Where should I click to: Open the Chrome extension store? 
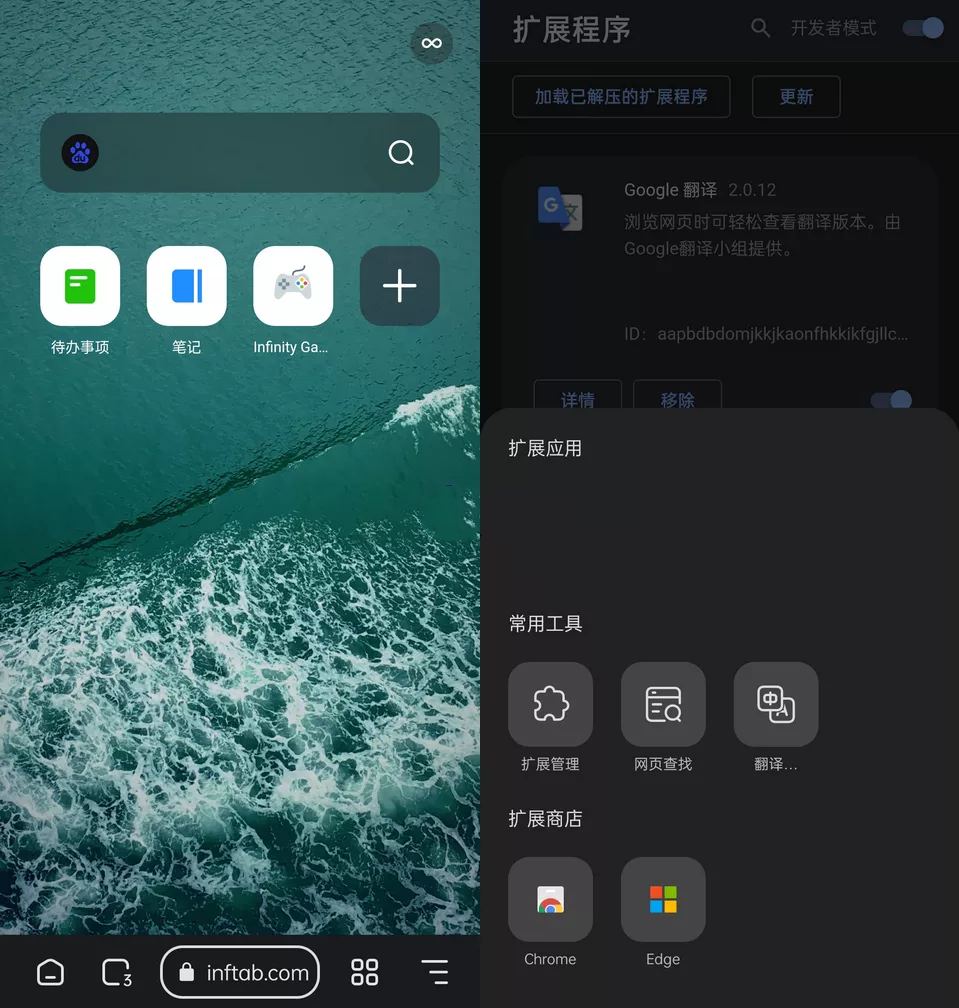(x=550, y=899)
